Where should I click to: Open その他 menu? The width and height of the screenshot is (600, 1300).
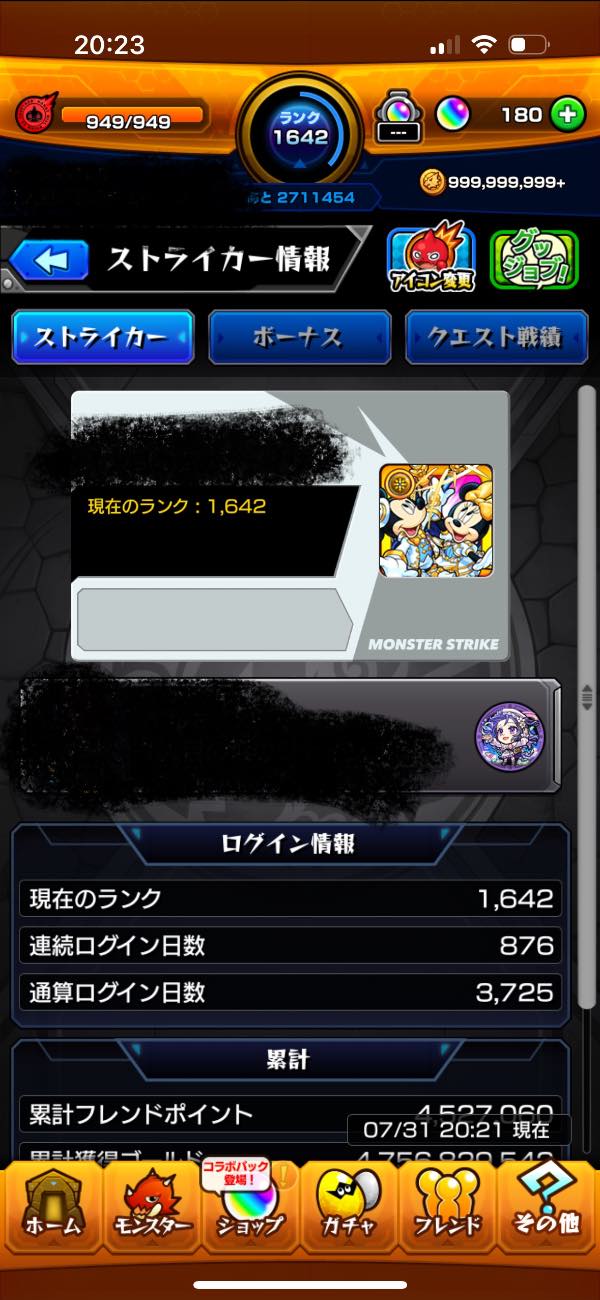click(546, 1203)
